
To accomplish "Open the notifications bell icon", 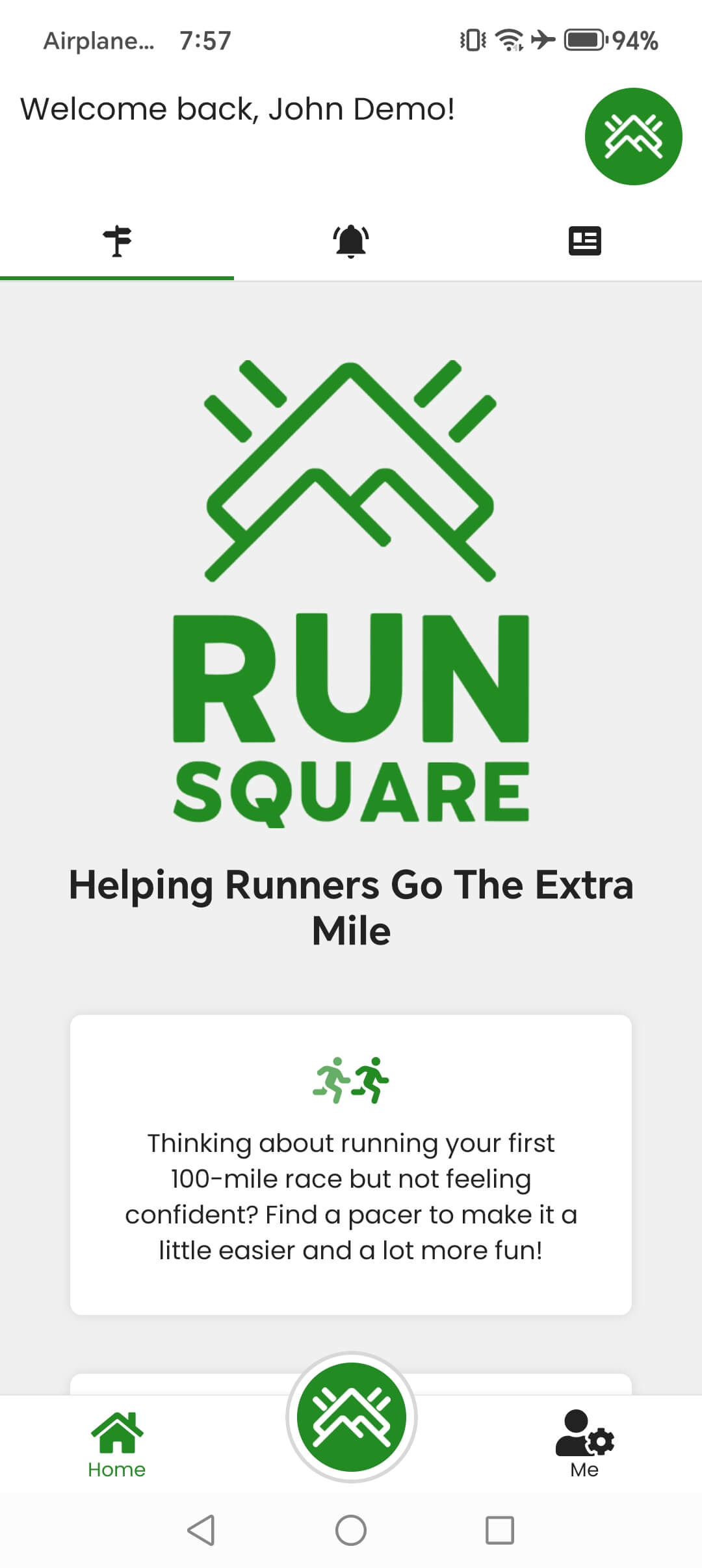I will pyautogui.click(x=350, y=240).
